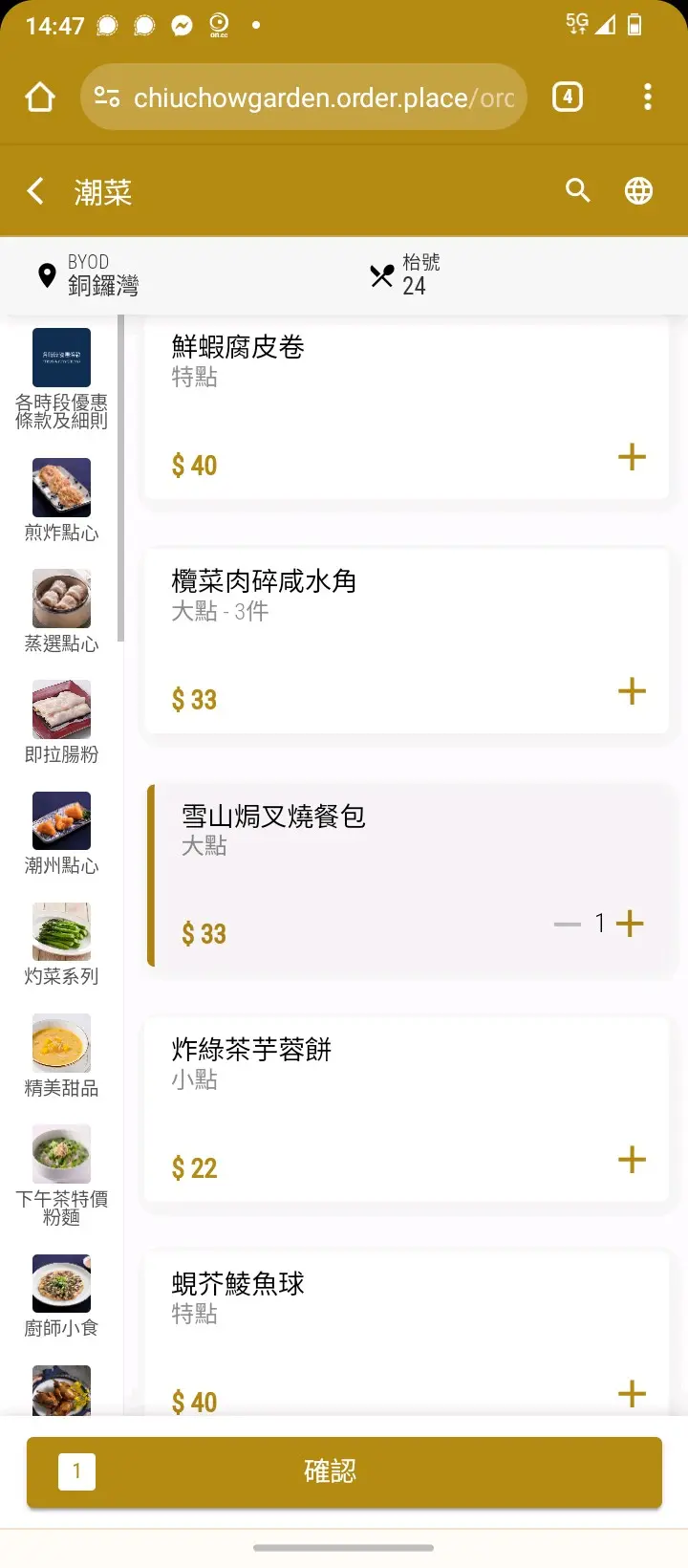Add 欖菜肉碎咸水角 to the order
Viewport: 688px width, 1568px height.
pyautogui.click(x=632, y=691)
